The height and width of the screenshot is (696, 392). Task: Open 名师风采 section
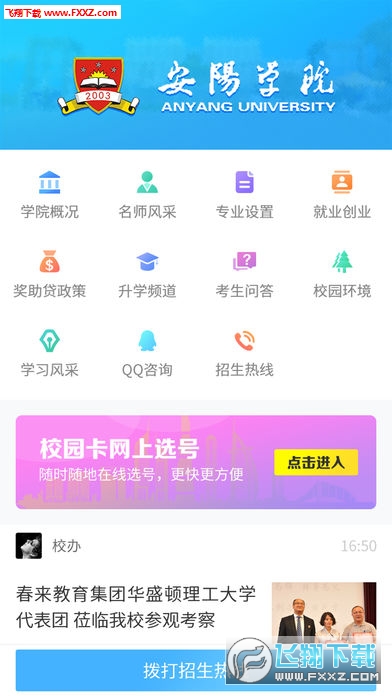point(147,195)
